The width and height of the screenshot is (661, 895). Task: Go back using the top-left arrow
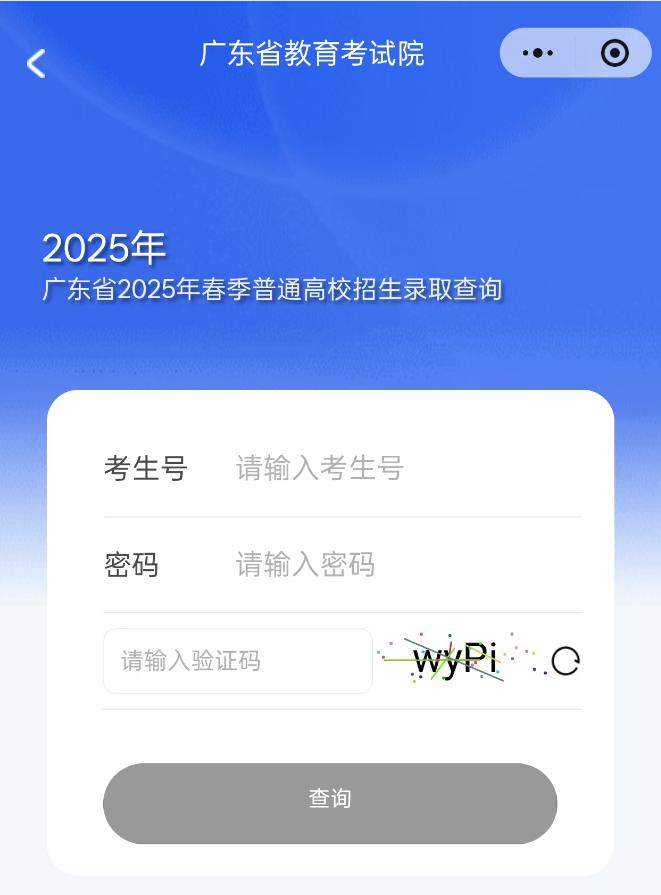coord(37,64)
